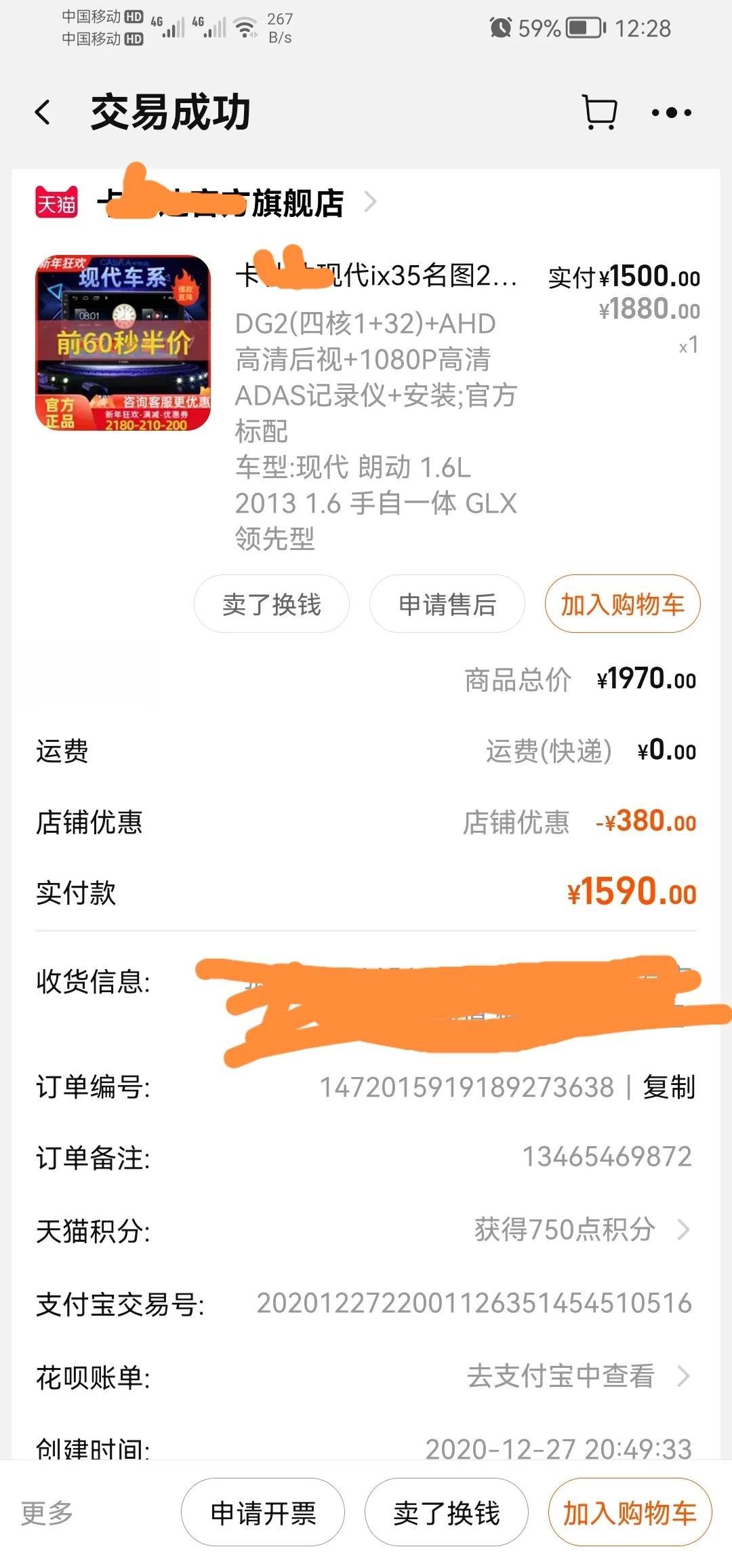732x1568 pixels.
Task: Open the shopping cart icon
Action: coord(599,113)
